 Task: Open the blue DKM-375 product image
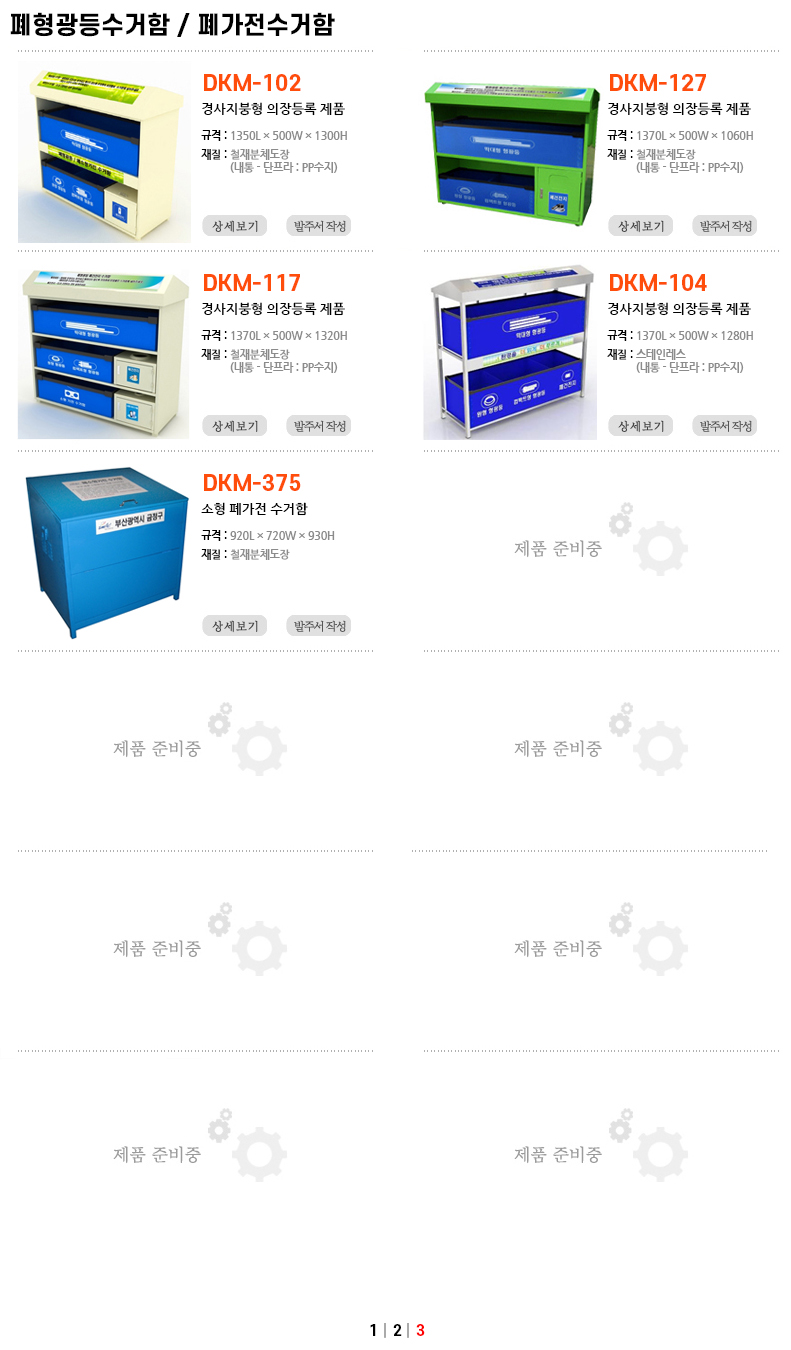point(104,551)
